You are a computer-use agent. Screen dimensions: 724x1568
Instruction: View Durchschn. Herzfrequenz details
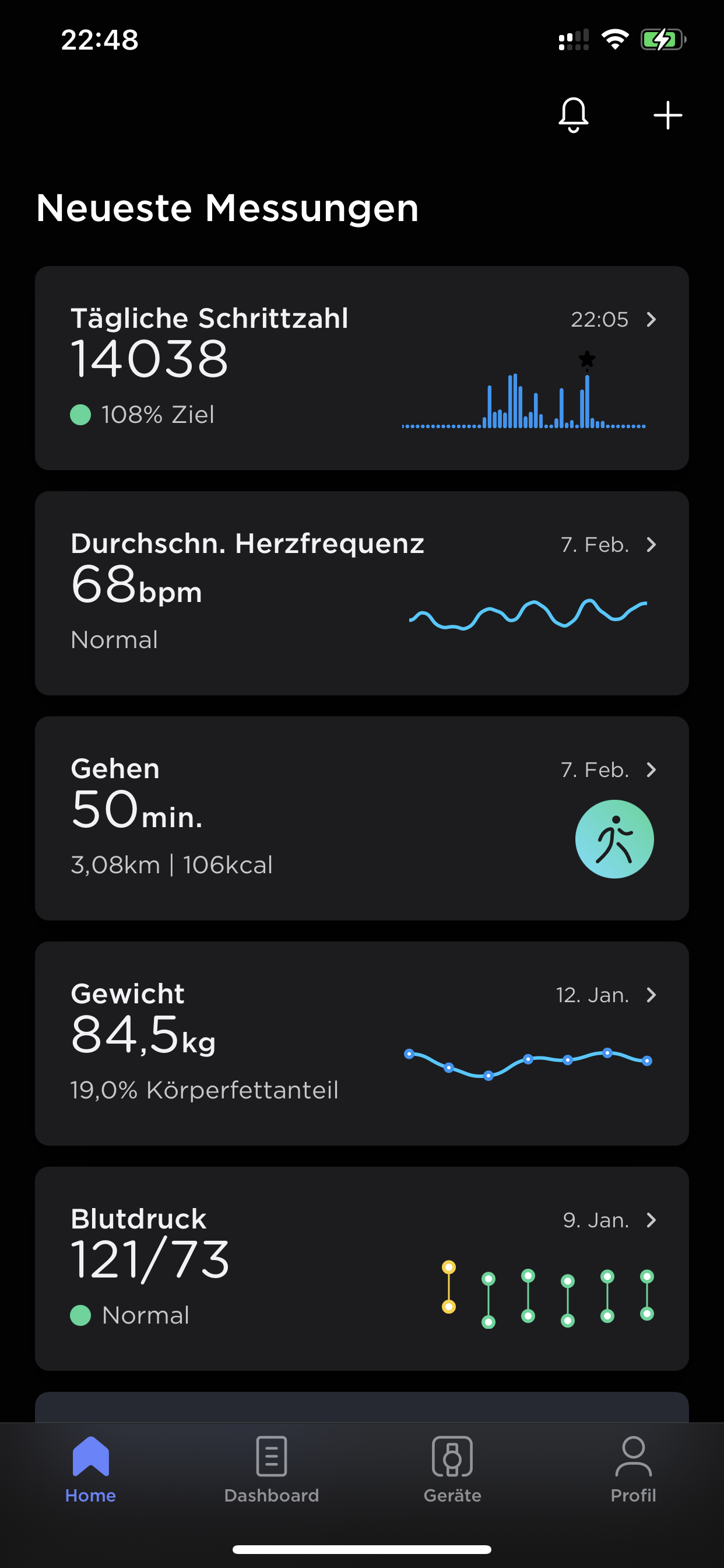click(x=361, y=593)
